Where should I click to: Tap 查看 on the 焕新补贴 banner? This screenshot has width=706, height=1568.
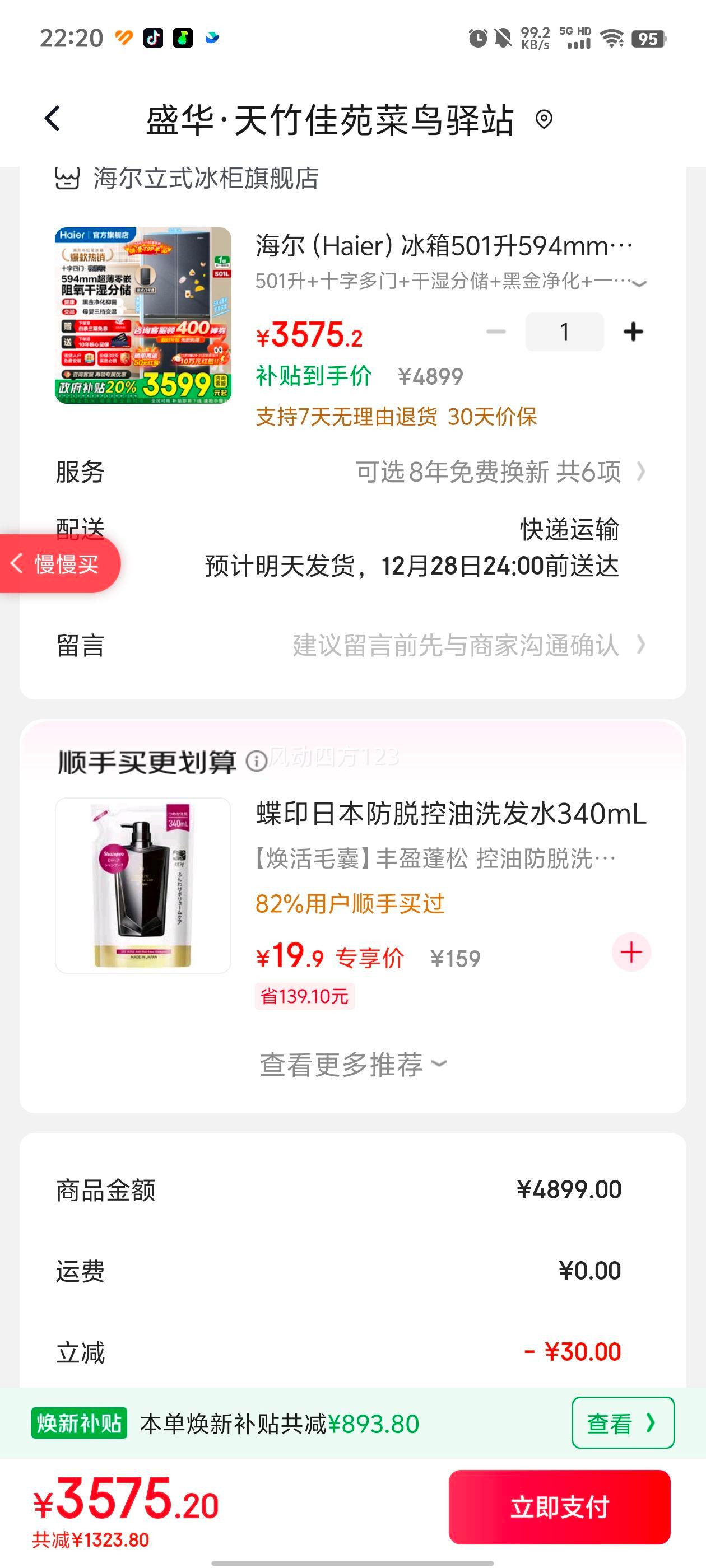click(622, 1422)
